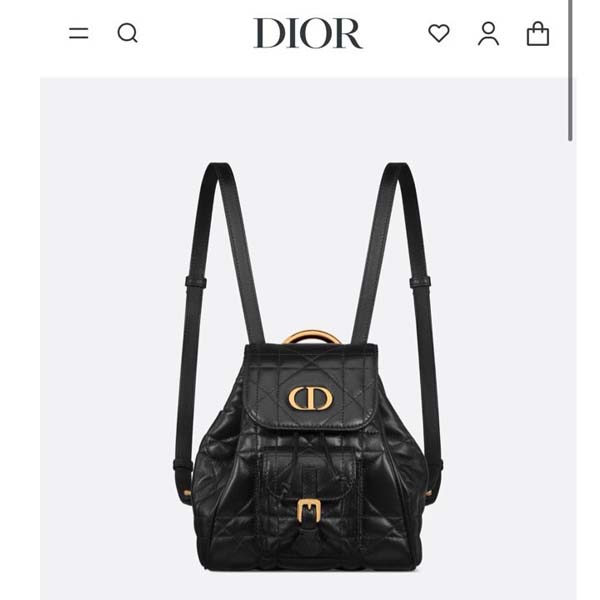The image size is (600, 600).
Task: Go to the Dior homepage logo
Action: coord(308,33)
